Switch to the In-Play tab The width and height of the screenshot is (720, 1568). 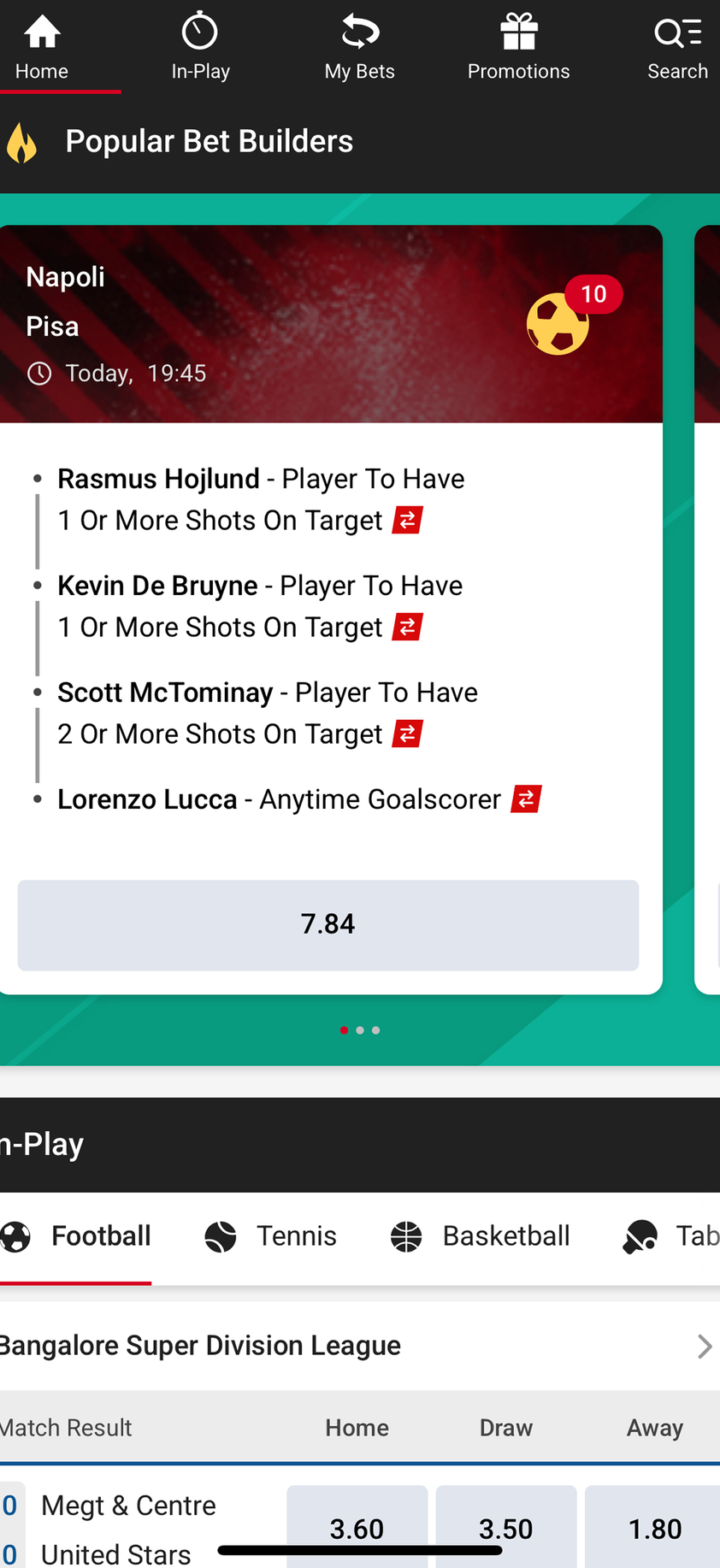pyautogui.click(x=200, y=47)
